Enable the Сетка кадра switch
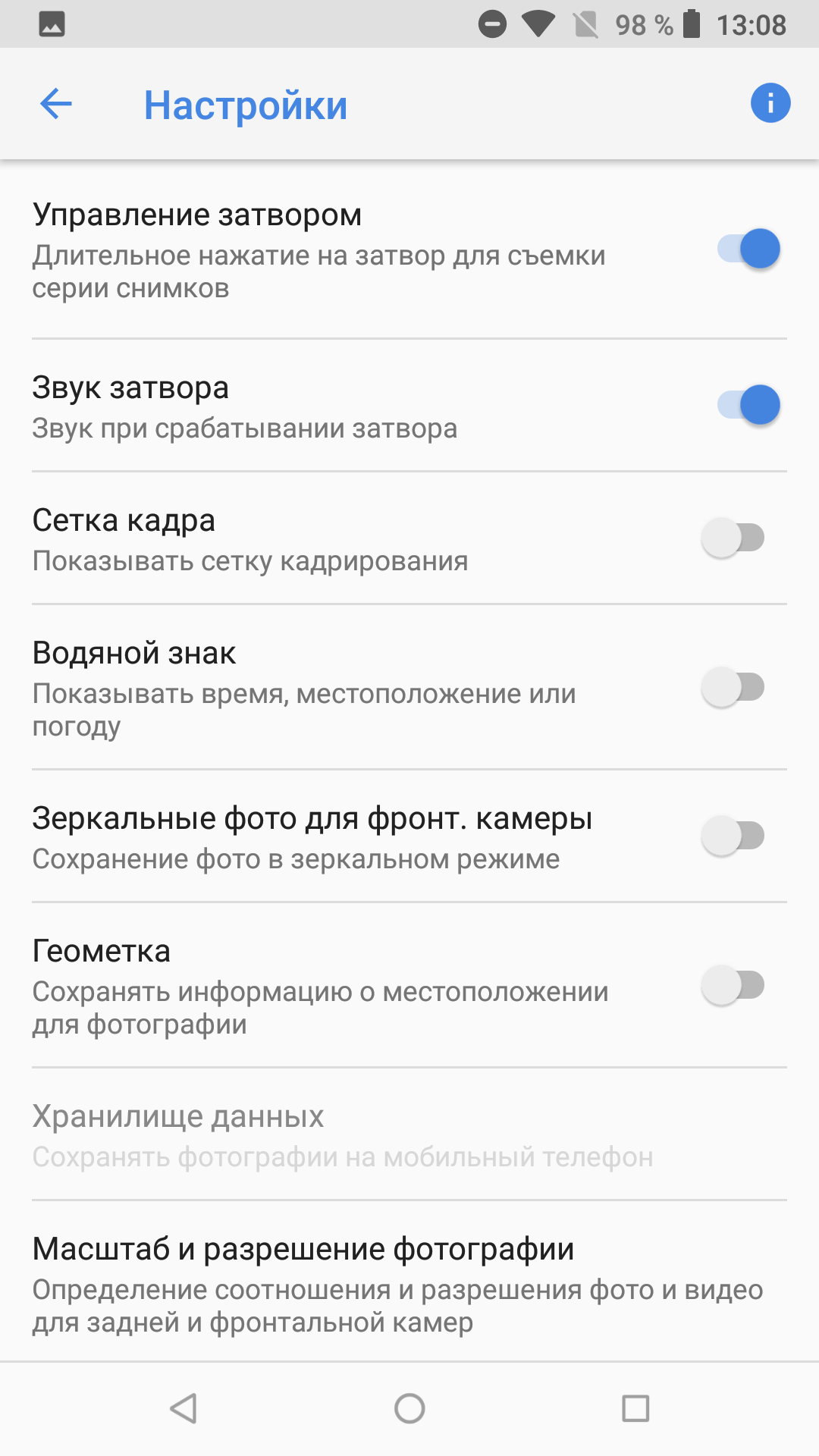The width and height of the screenshot is (819, 1456). pos(733,538)
